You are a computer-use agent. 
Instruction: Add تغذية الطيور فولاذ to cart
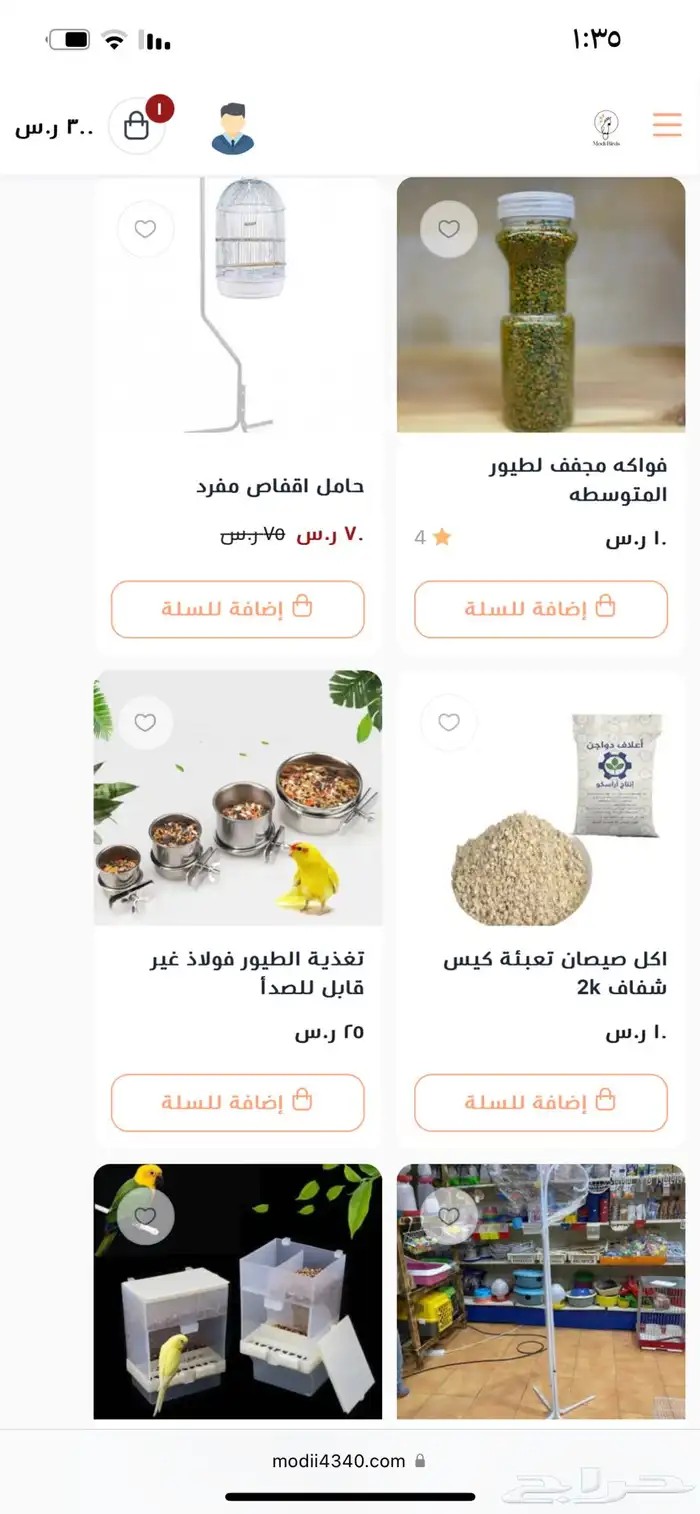238,1102
